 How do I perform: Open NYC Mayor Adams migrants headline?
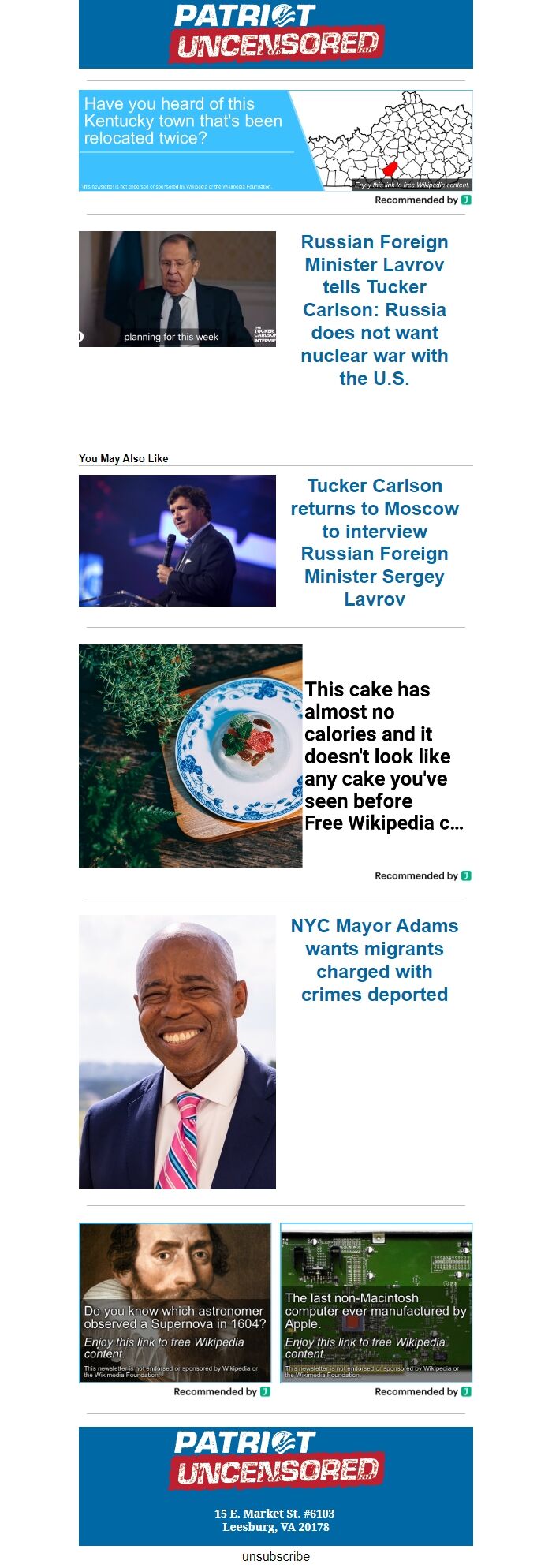tap(374, 960)
